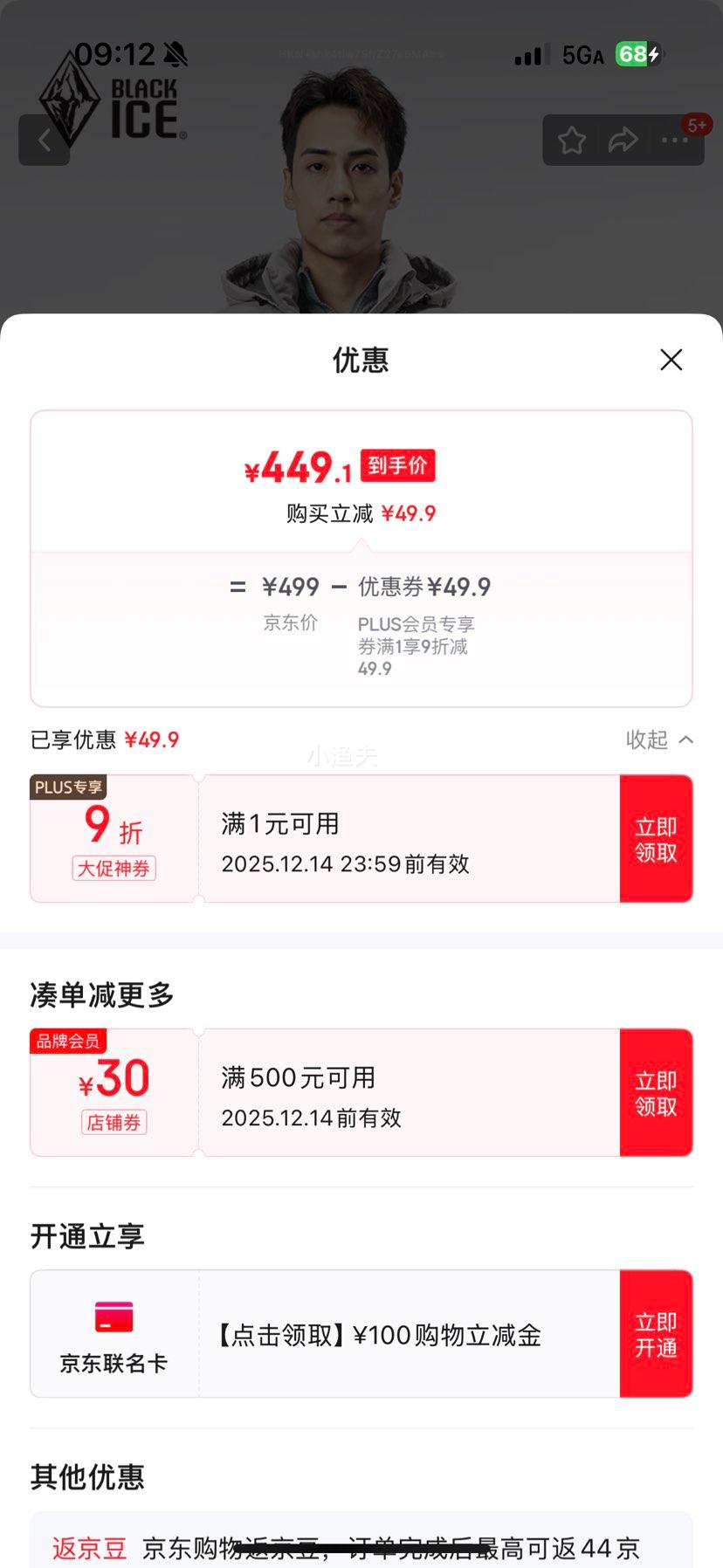The image size is (723, 1568).
Task: Tap the red 到手价 price badge
Action: click(398, 465)
